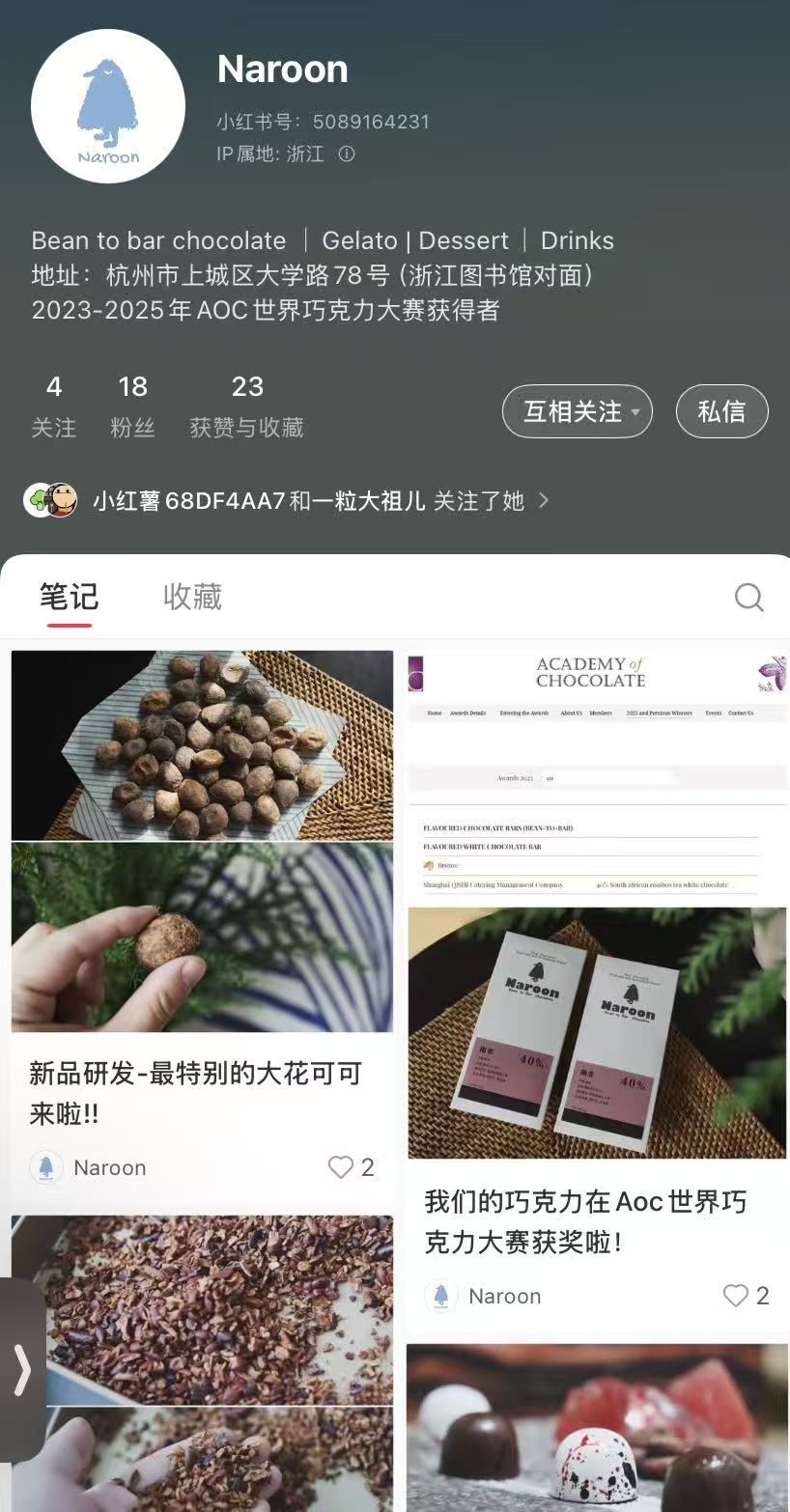Open the chocolate bonbons photo note

tap(597, 1427)
